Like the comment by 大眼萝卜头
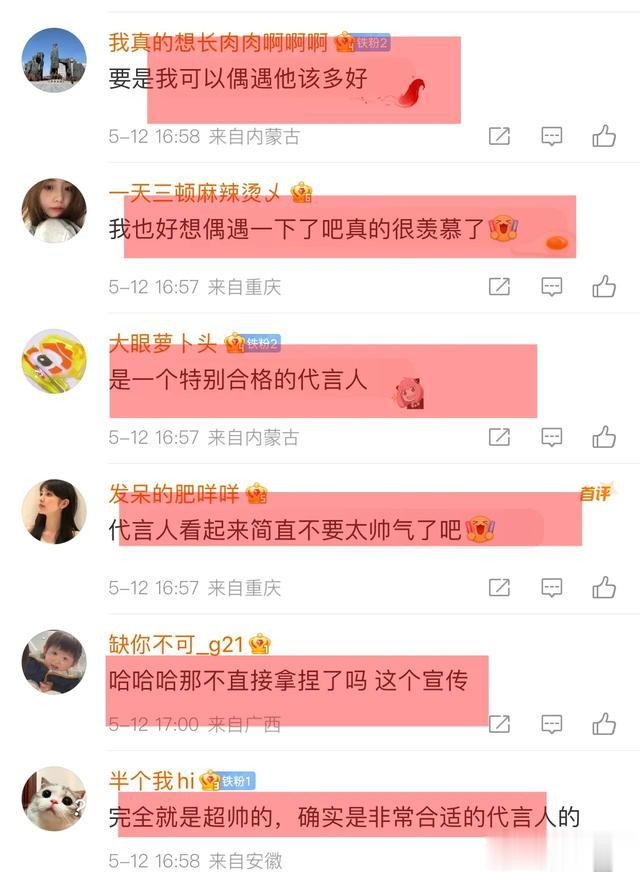Screen dimensions: 640x872 pos(603,437)
